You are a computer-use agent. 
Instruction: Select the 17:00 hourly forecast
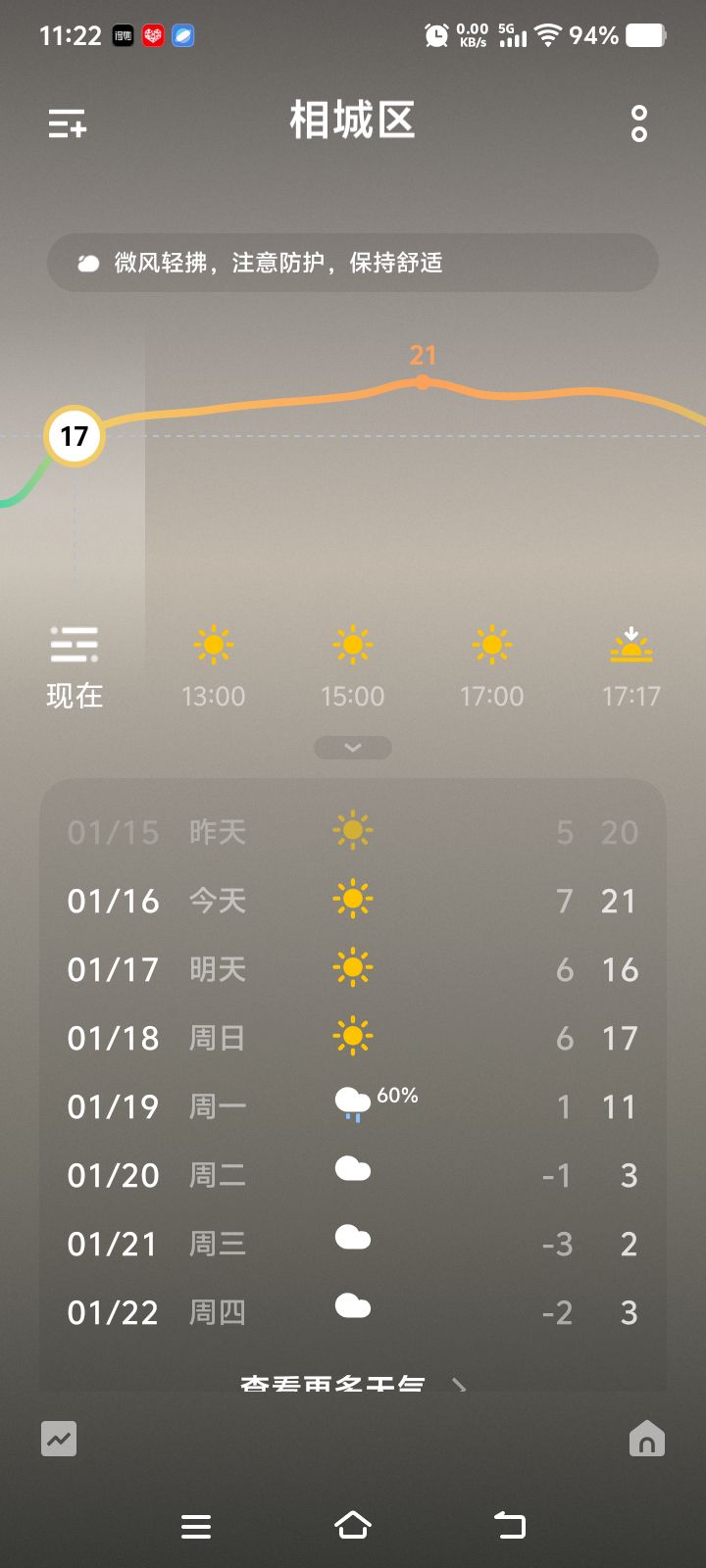tap(492, 668)
